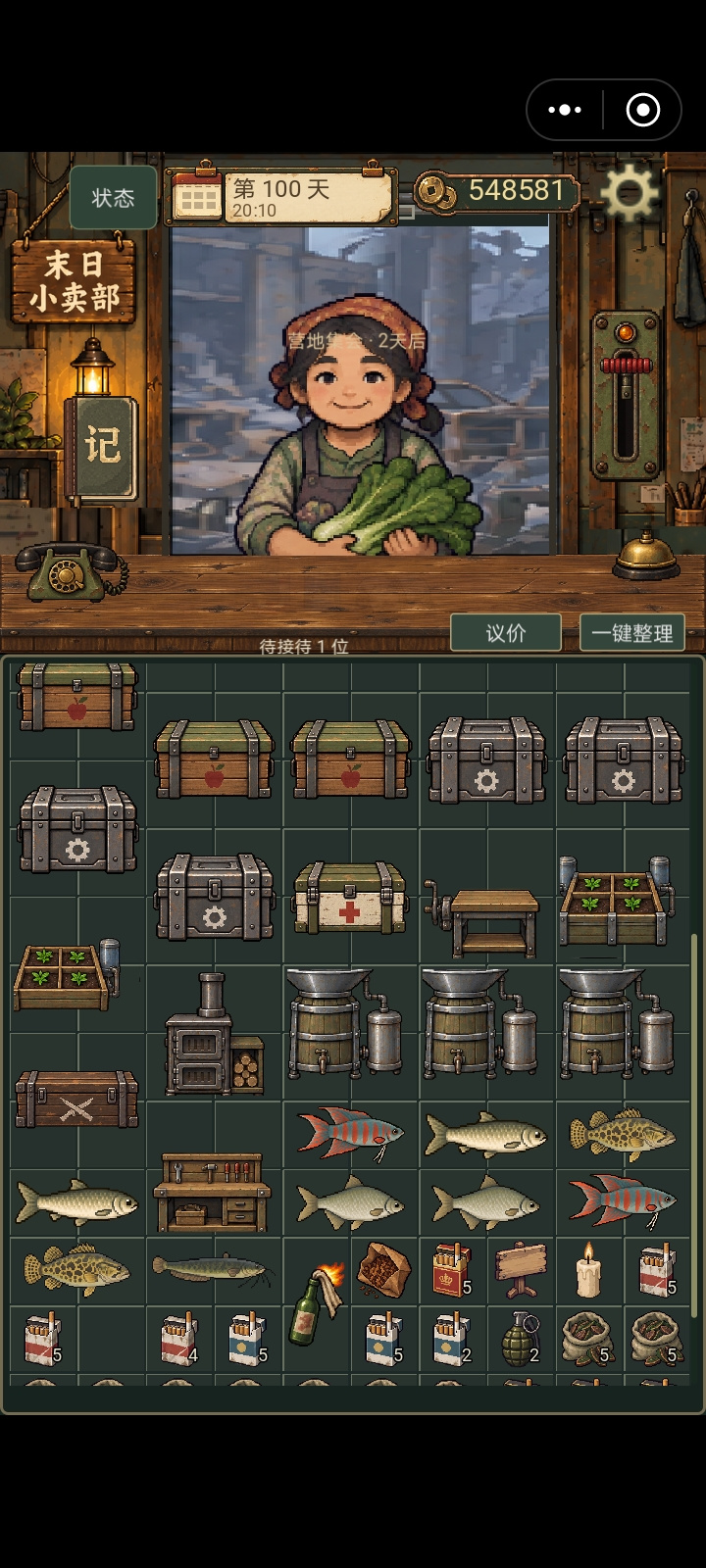Select the wooden signpost item
This screenshot has width=706, height=1568.
tap(520, 1270)
